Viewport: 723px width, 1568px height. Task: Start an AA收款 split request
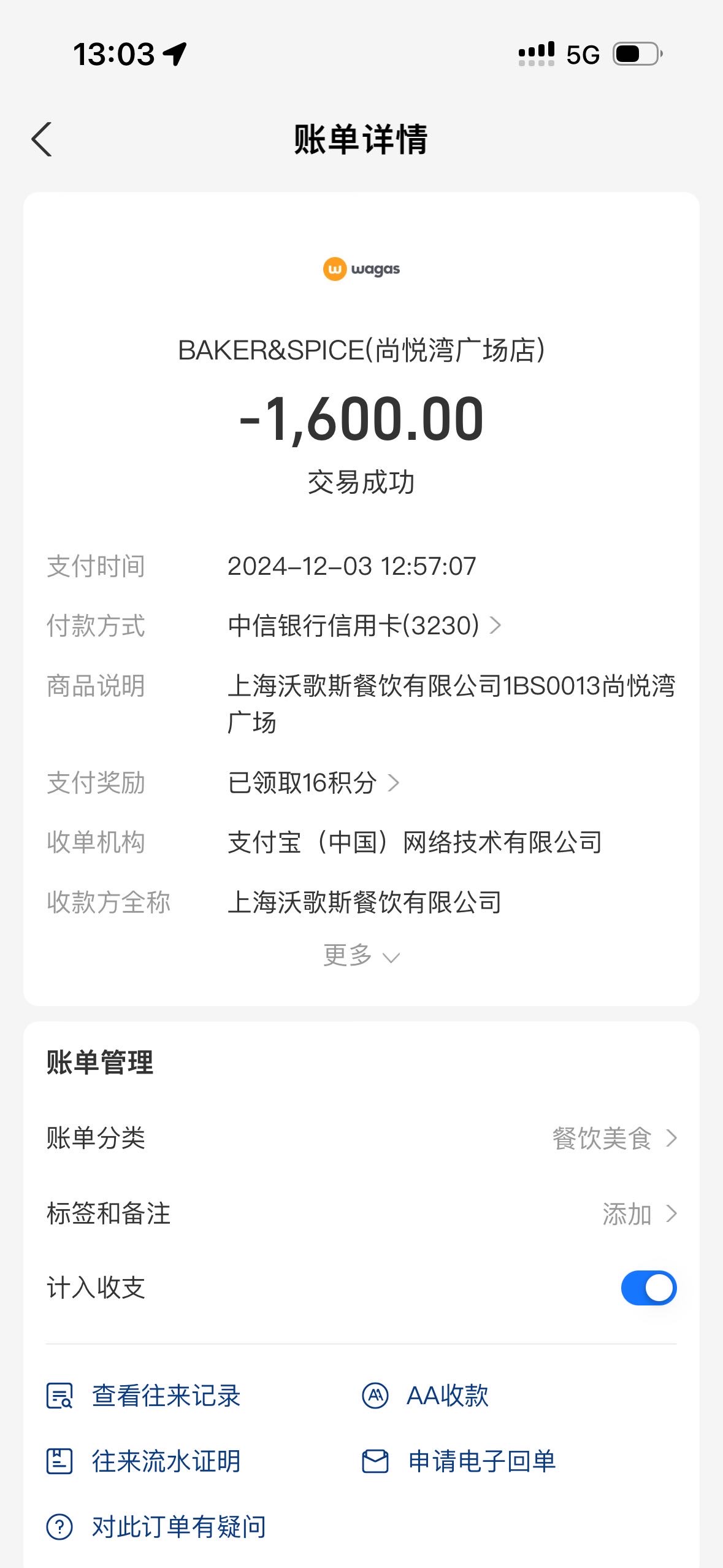425,1396
